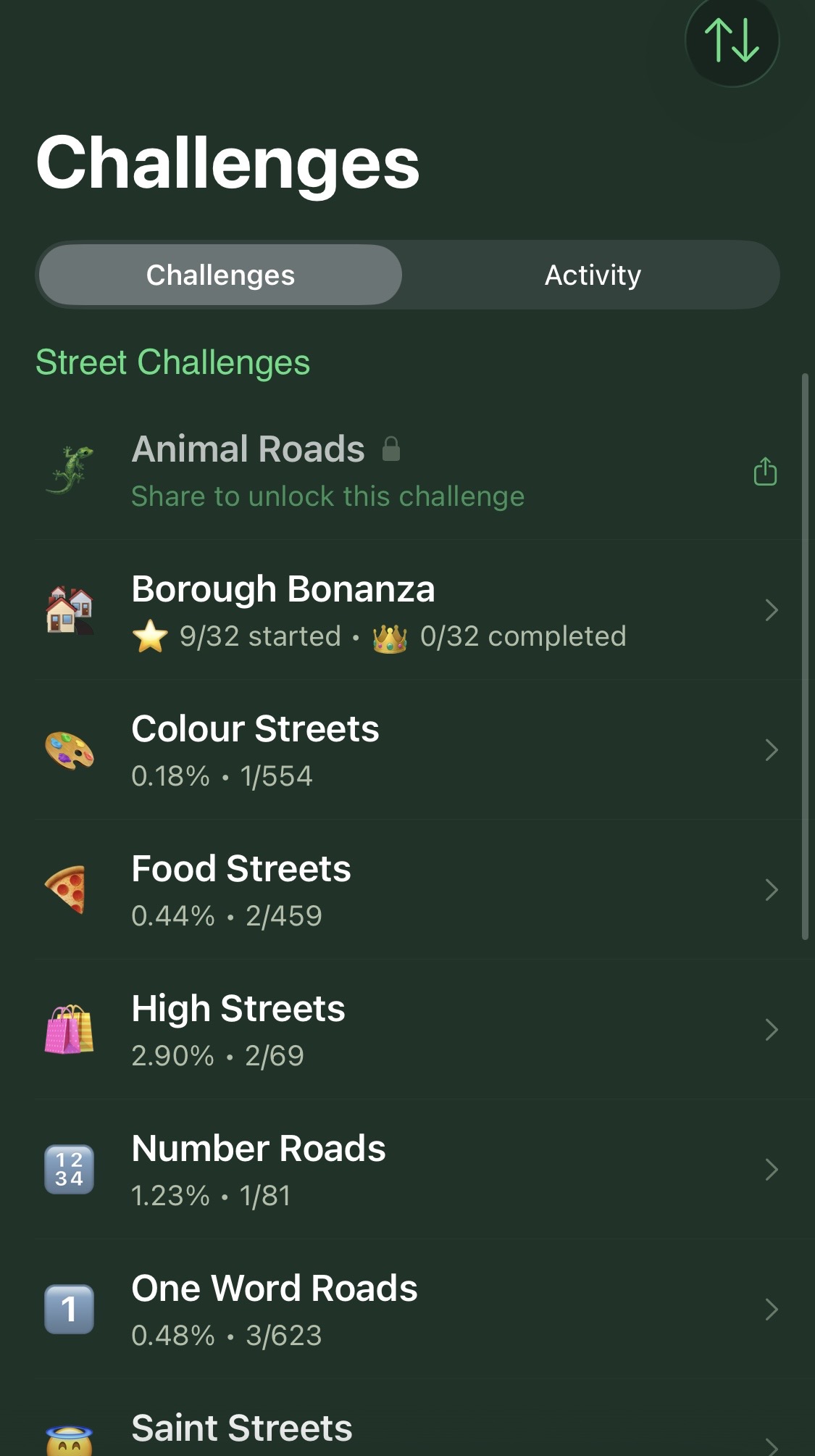Open Colour Streets via its chevron

click(x=772, y=749)
